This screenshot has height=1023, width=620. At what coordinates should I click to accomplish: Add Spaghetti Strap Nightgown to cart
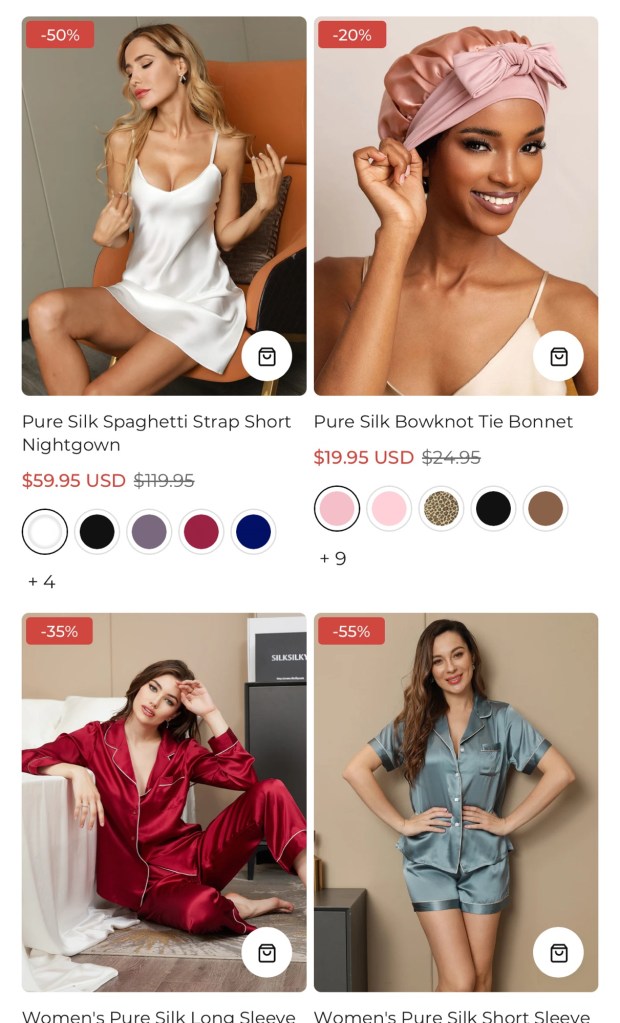266,356
